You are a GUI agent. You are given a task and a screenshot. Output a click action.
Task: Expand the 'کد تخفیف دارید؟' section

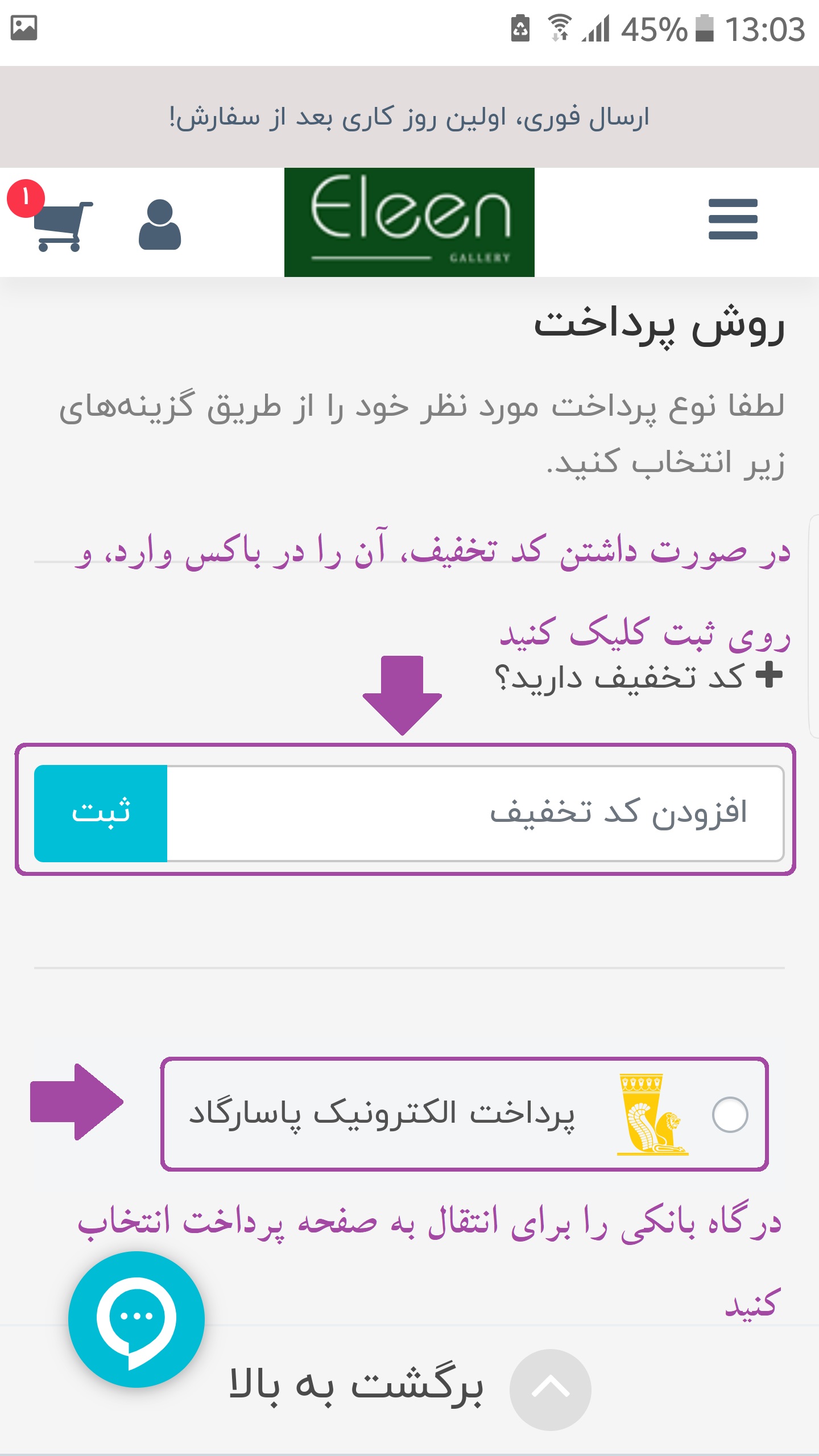[x=637, y=677]
